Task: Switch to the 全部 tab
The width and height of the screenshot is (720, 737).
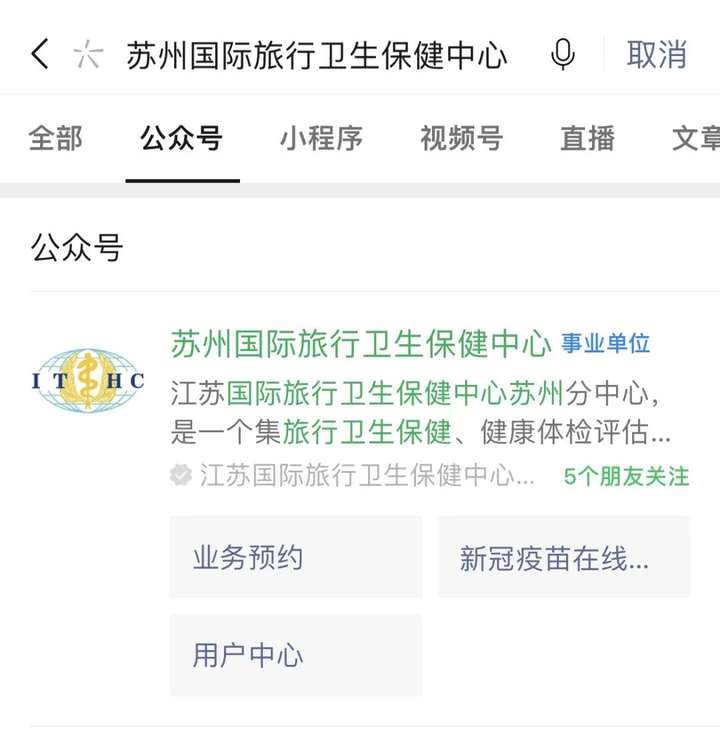Action: 55,138
